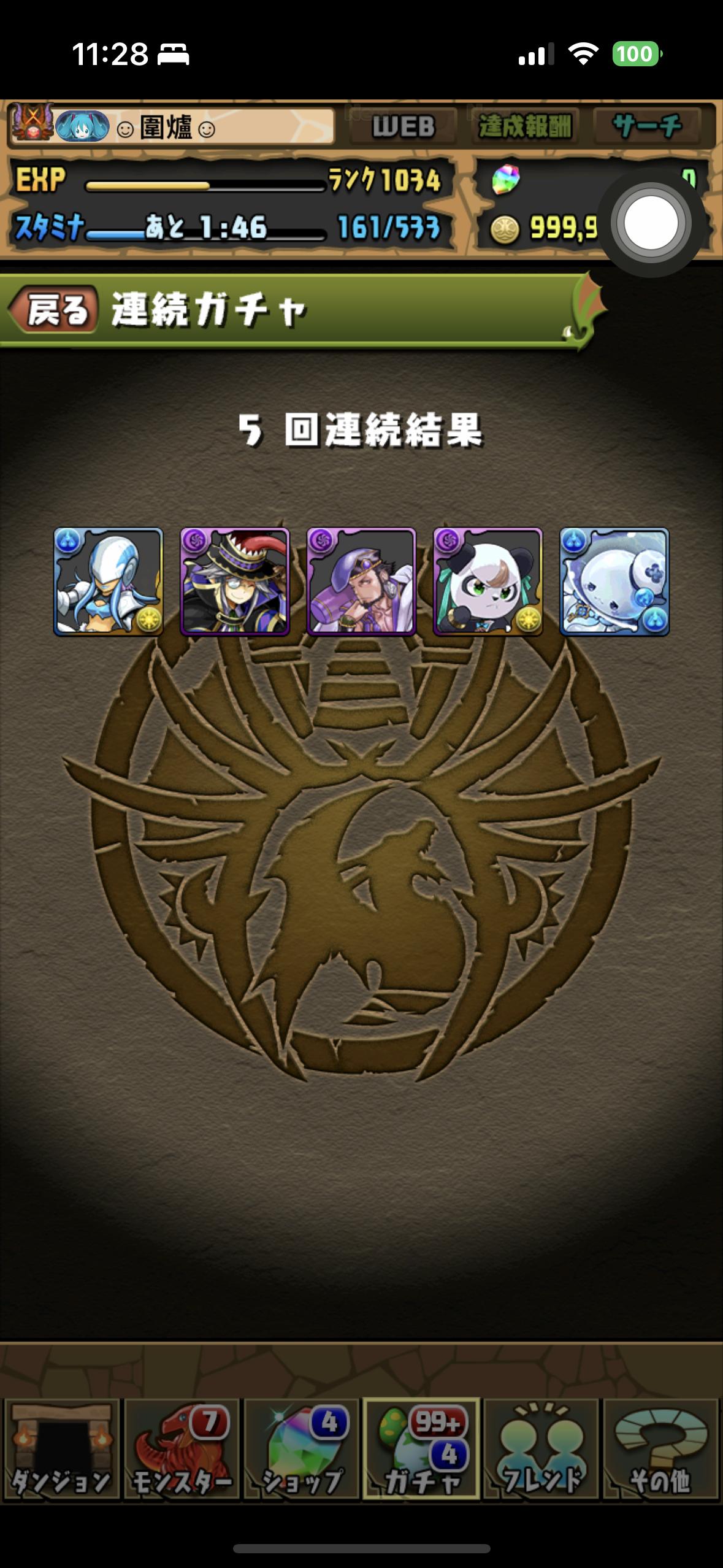View the top-hat monocle monster card
The image size is (723, 1568).
click(x=235, y=581)
